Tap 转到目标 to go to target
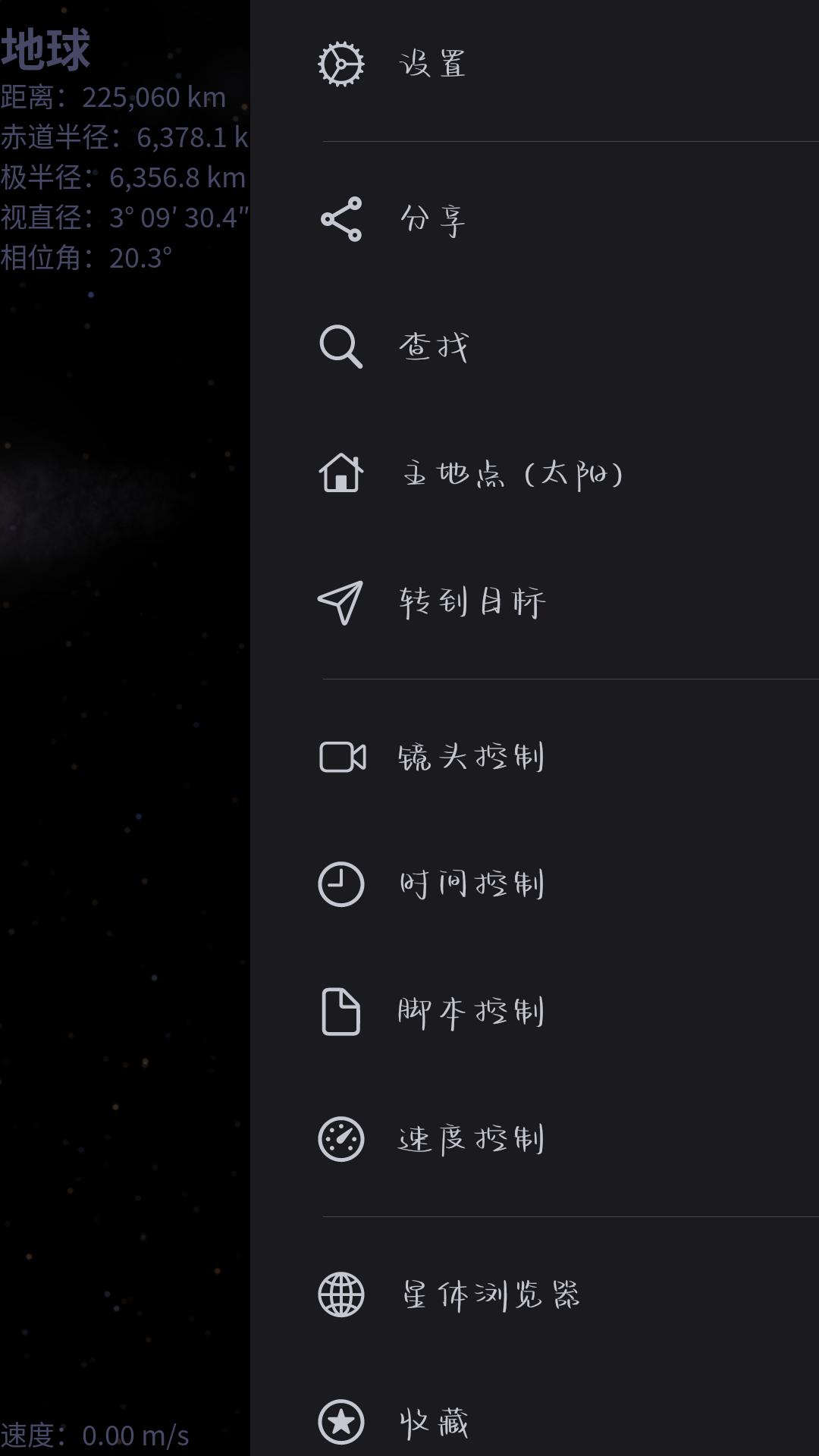The image size is (819, 1456). [x=472, y=603]
